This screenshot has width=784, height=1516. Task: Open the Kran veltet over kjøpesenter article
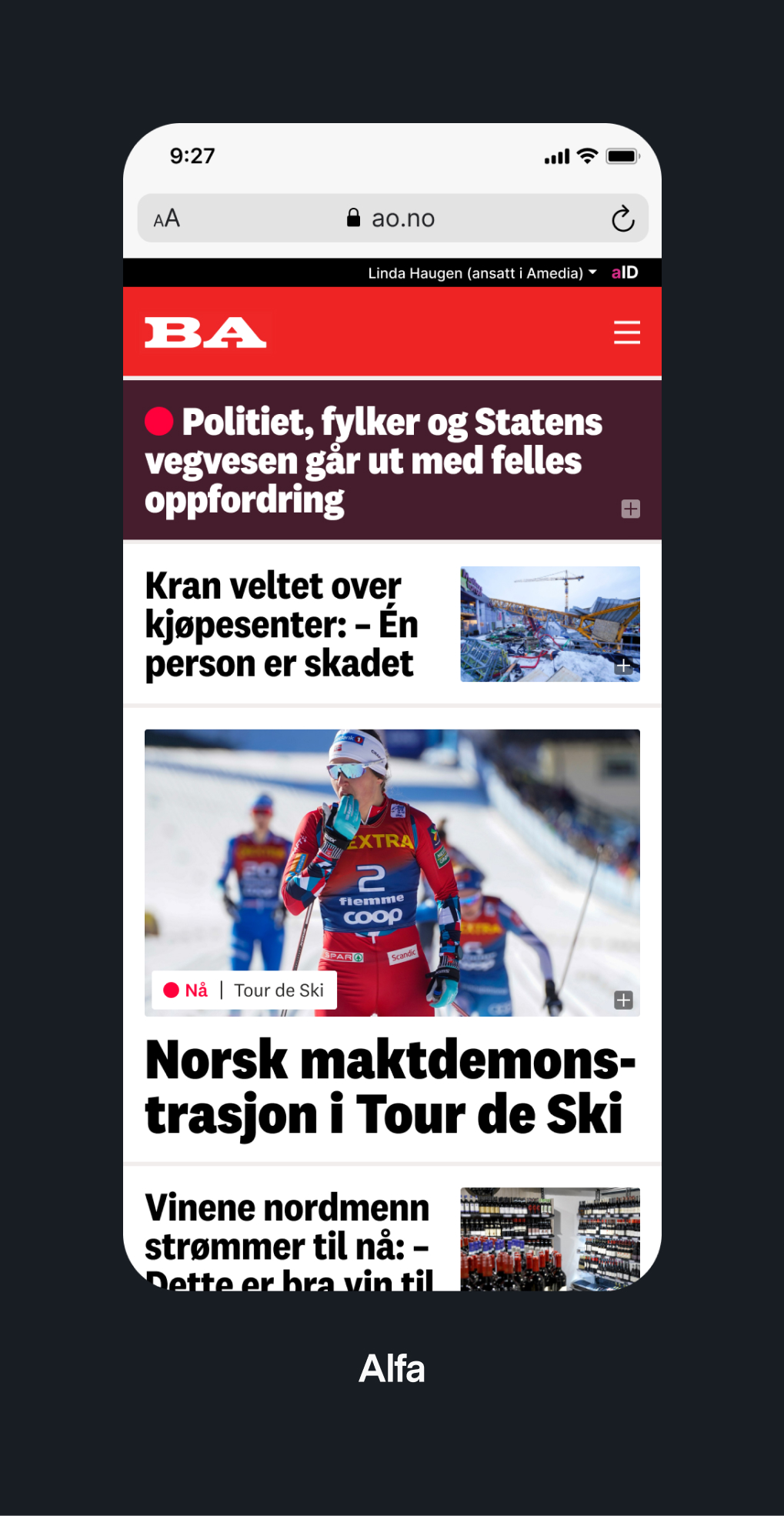[x=281, y=624]
